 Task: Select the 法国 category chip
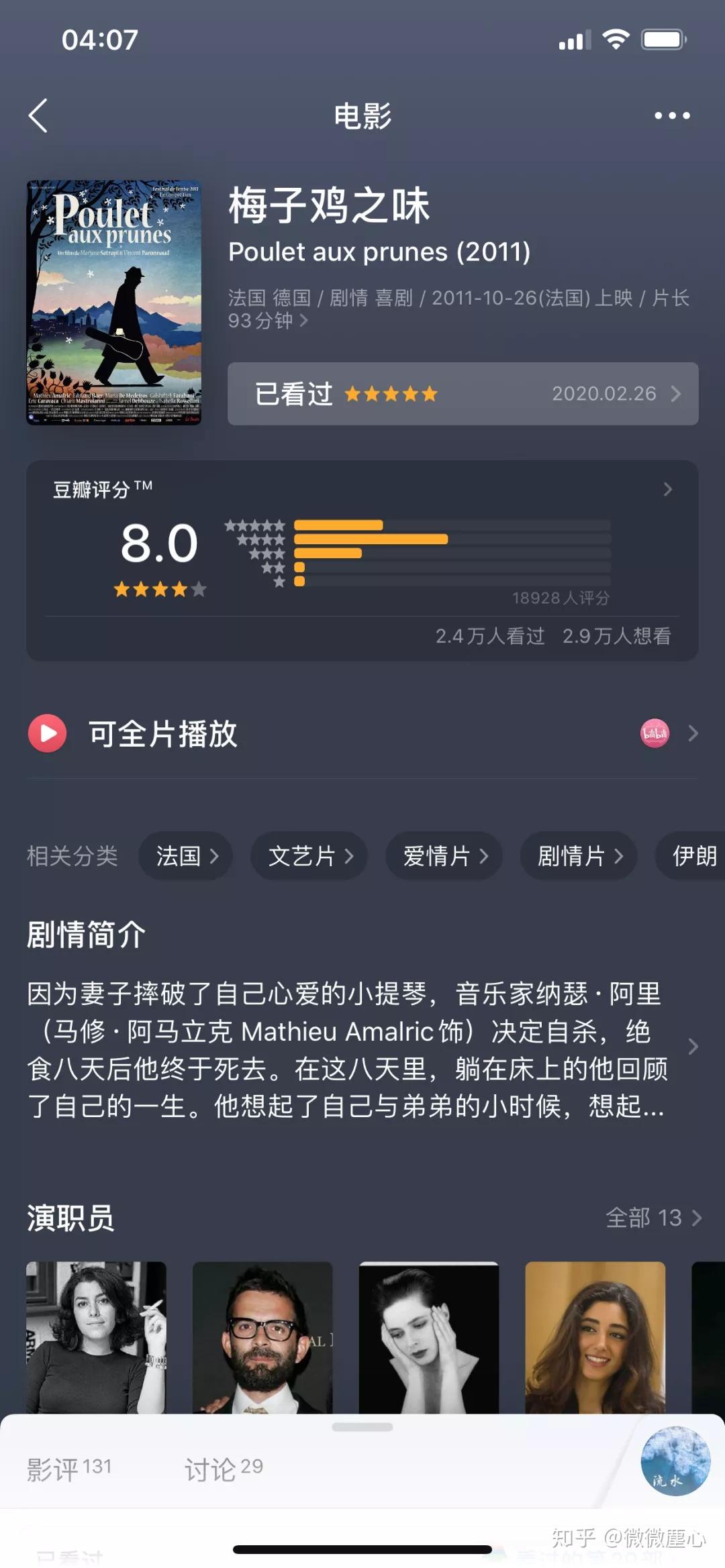click(x=186, y=856)
